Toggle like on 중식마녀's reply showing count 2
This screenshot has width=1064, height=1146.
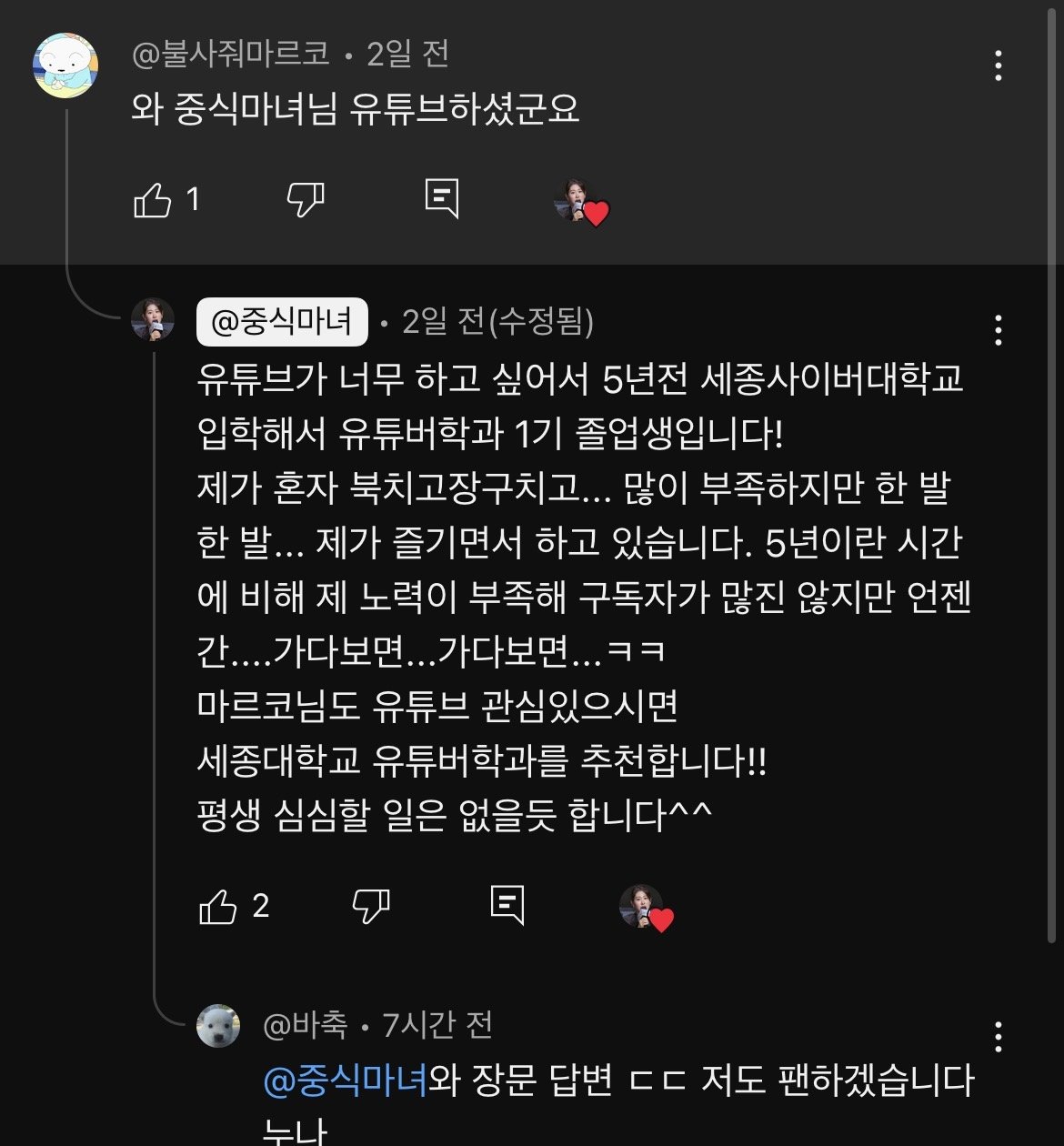218,906
